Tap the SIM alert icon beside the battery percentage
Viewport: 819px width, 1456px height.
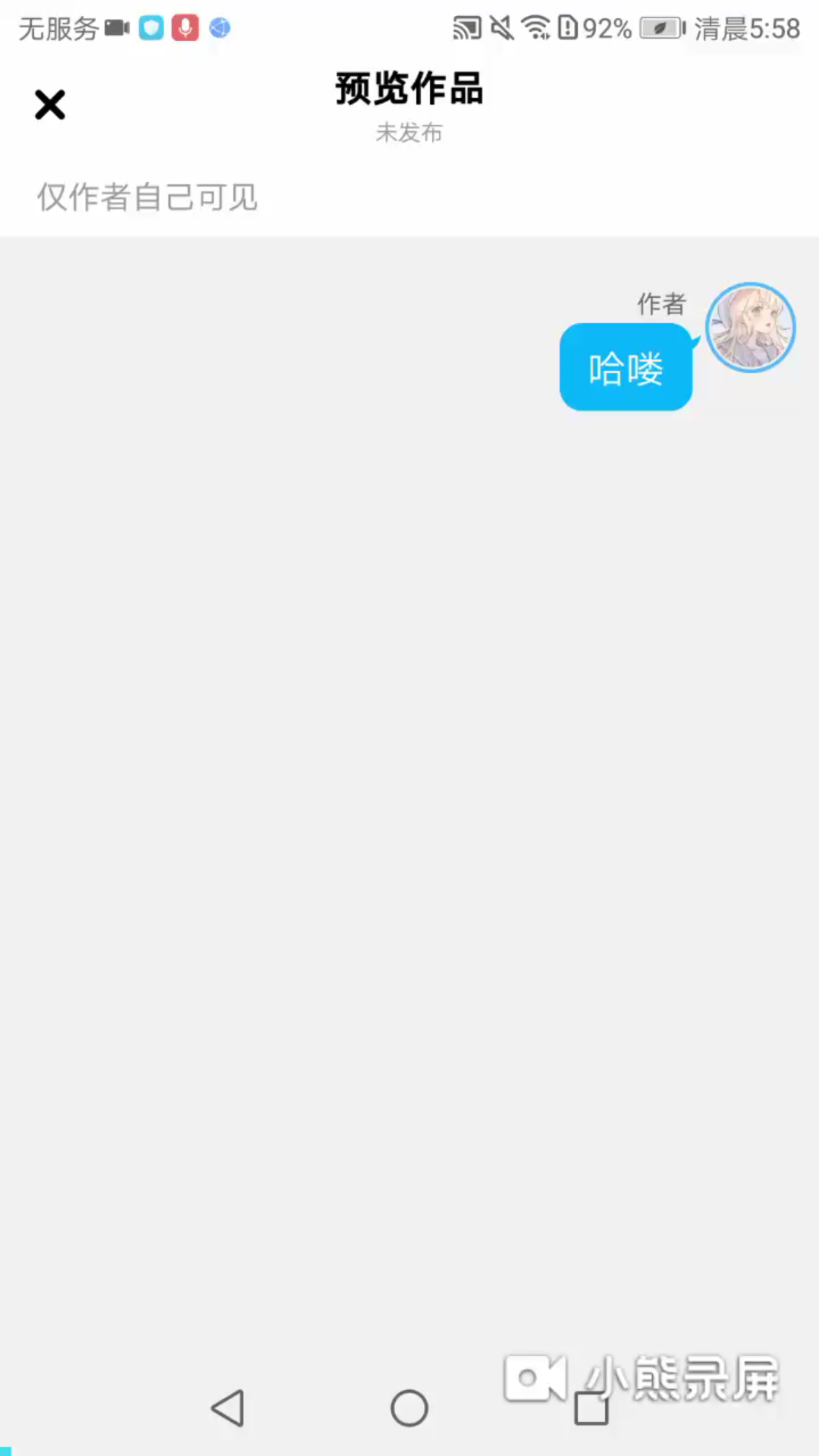click(567, 28)
